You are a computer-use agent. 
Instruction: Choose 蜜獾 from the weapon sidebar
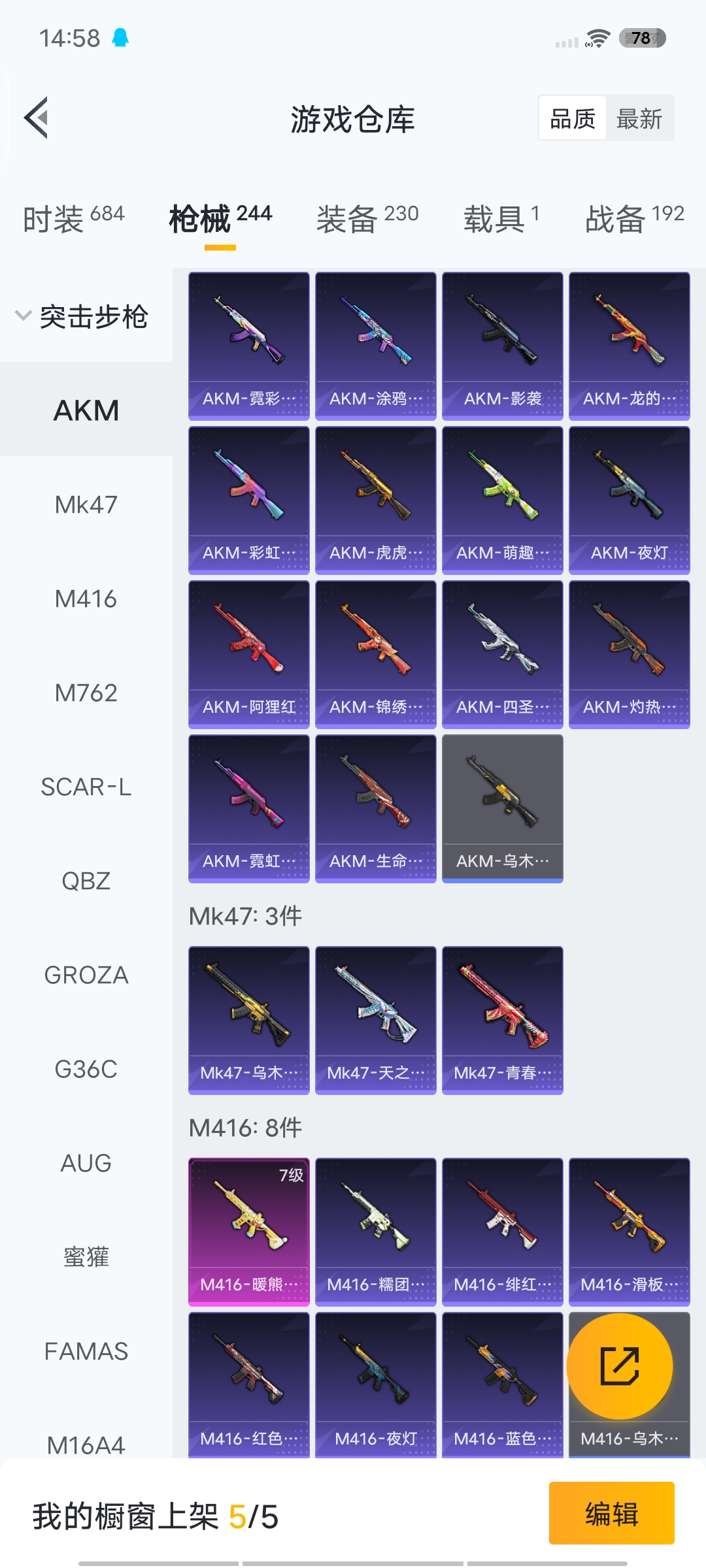tap(86, 1258)
